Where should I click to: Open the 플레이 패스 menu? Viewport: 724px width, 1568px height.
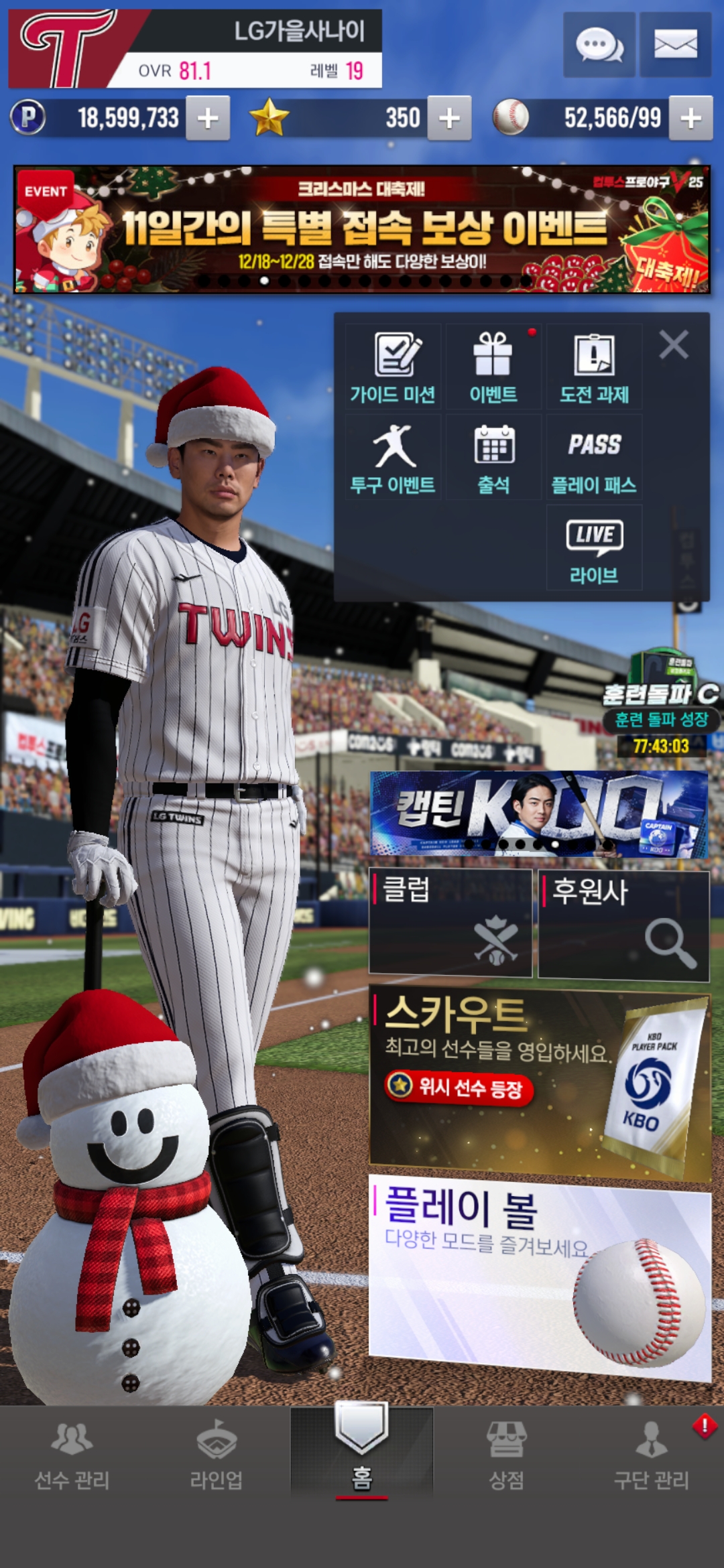594,458
